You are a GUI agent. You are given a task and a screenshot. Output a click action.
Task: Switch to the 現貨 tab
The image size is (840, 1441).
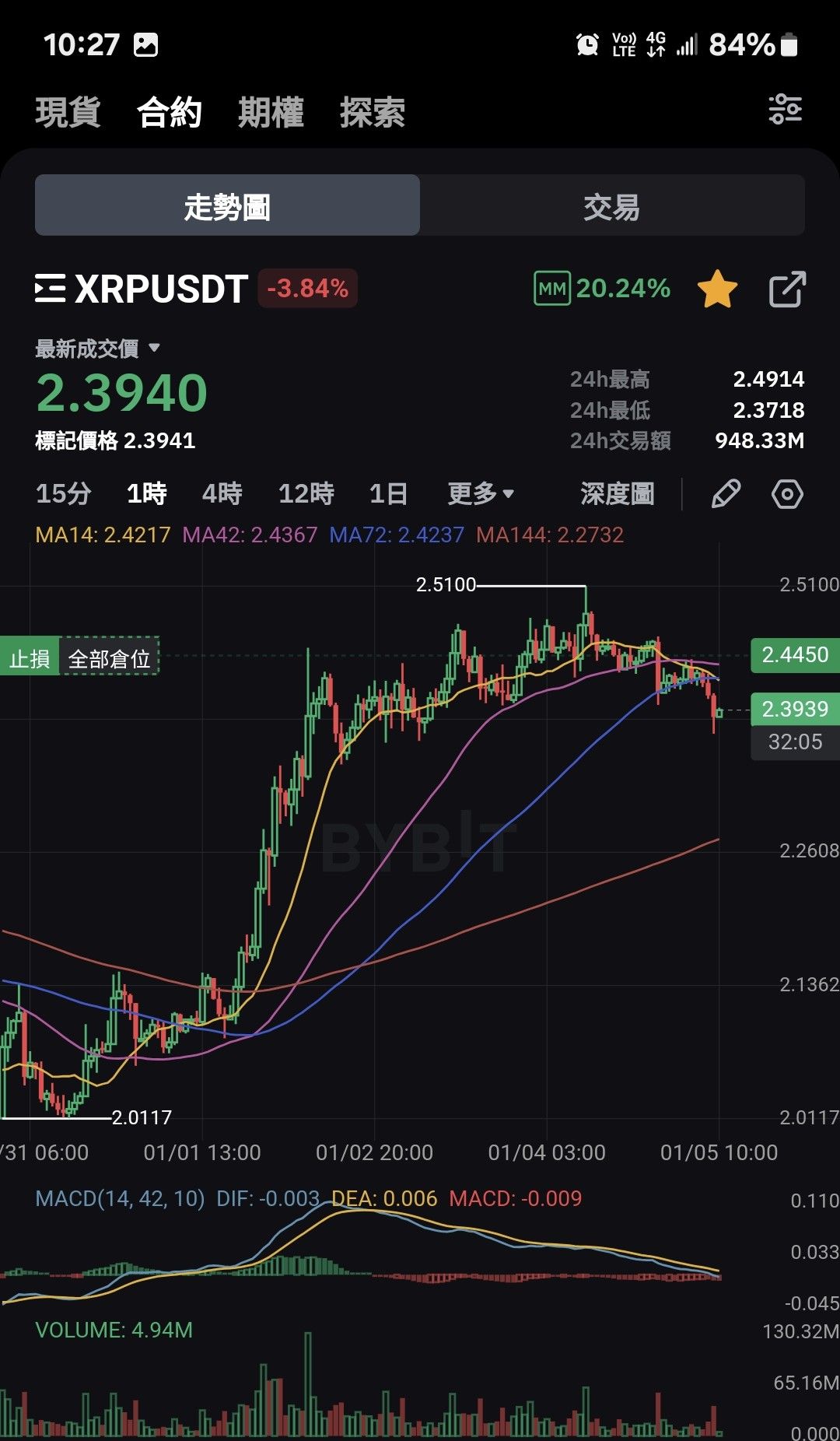pos(68,113)
